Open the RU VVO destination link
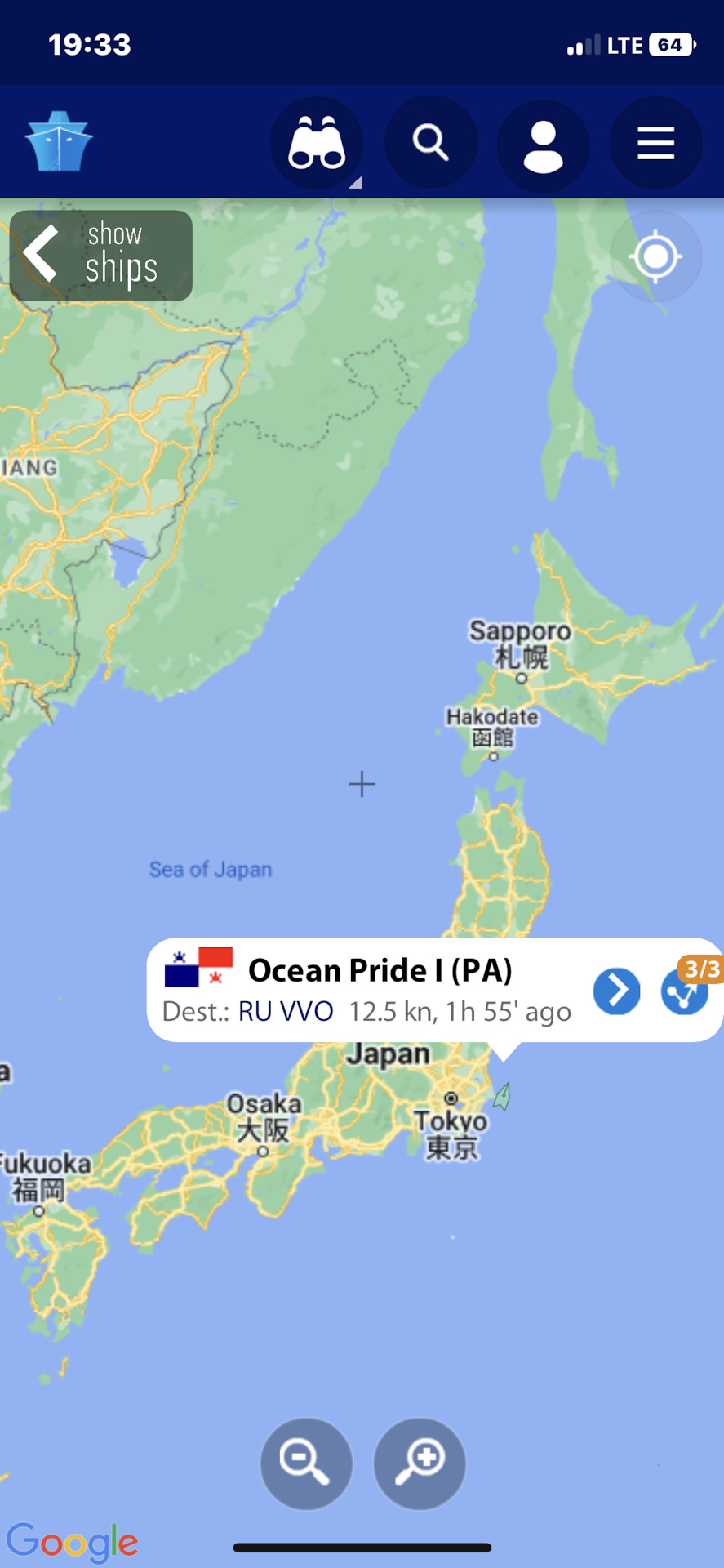The height and width of the screenshot is (1568, 724). (x=286, y=1011)
